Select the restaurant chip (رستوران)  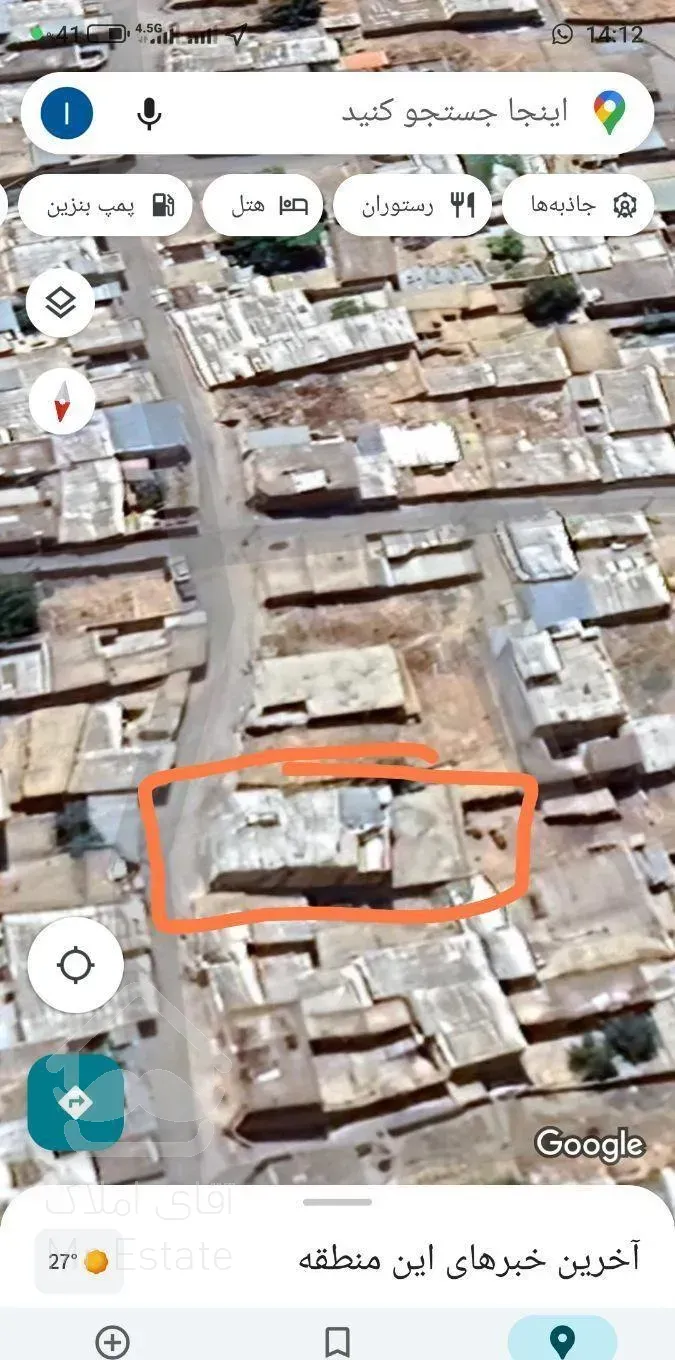pyautogui.click(x=412, y=206)
